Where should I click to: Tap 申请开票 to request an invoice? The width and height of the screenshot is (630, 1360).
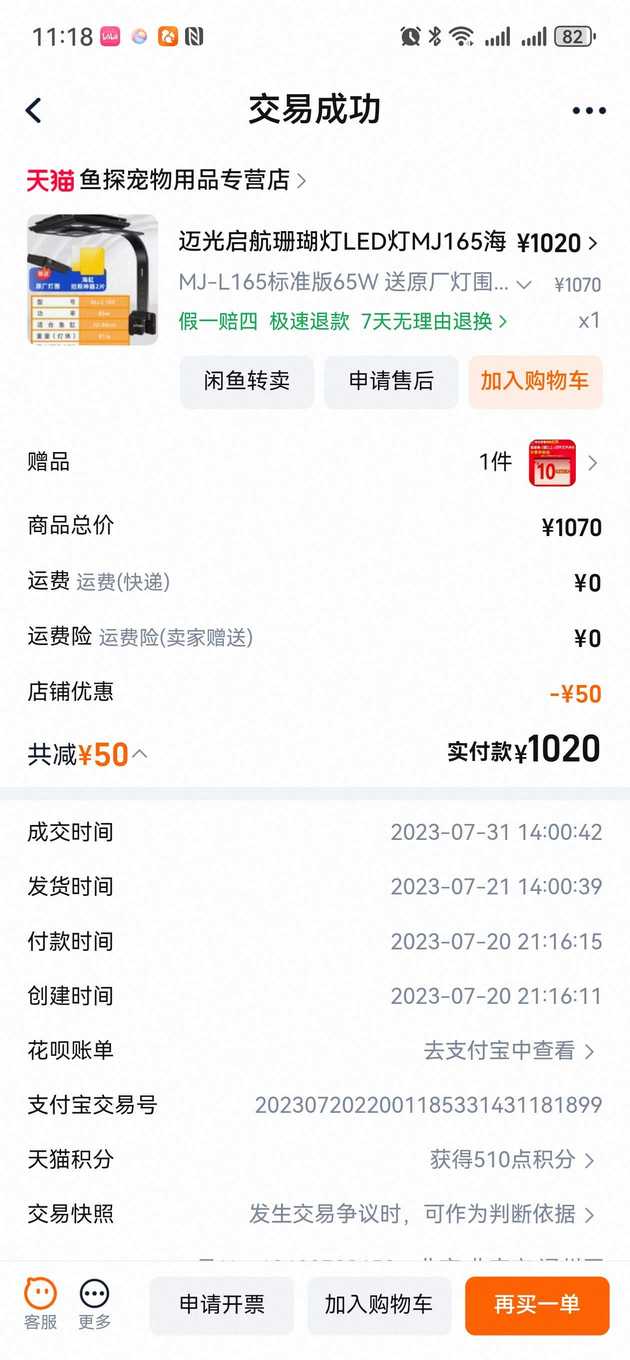click(x=222, y=1305)
